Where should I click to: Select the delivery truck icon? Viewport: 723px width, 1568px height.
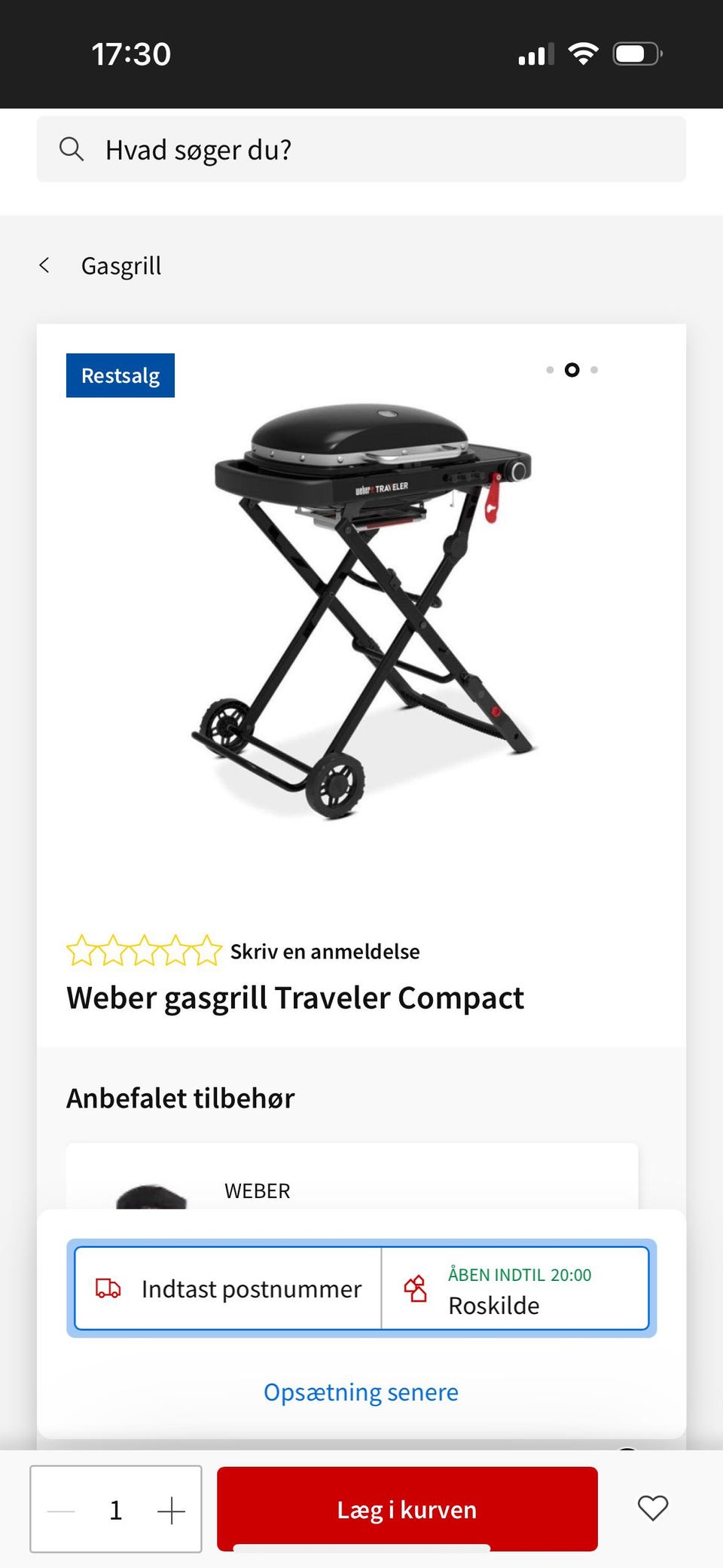(x=108, y=1287)
